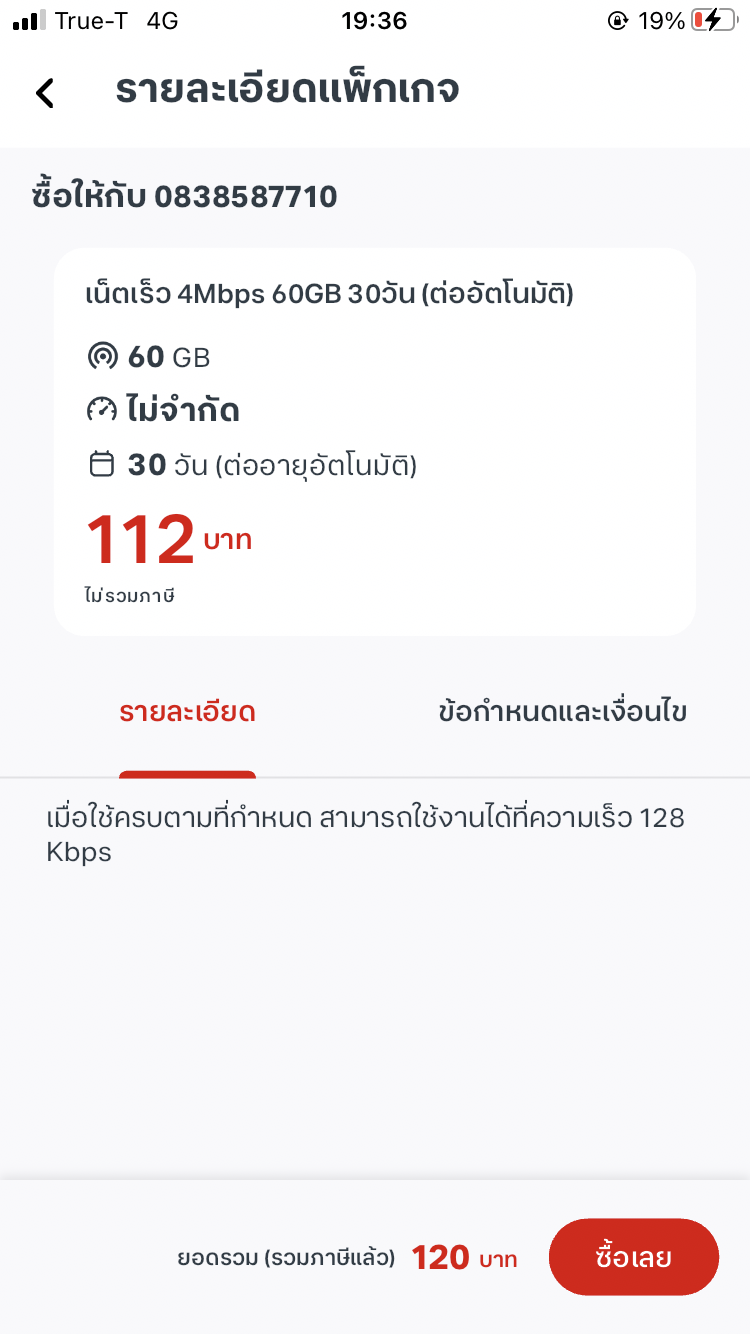Go back using the top-left arrow
This screenshot has height=1334, width=750.
pyautogui.click(x=45, y=92)
